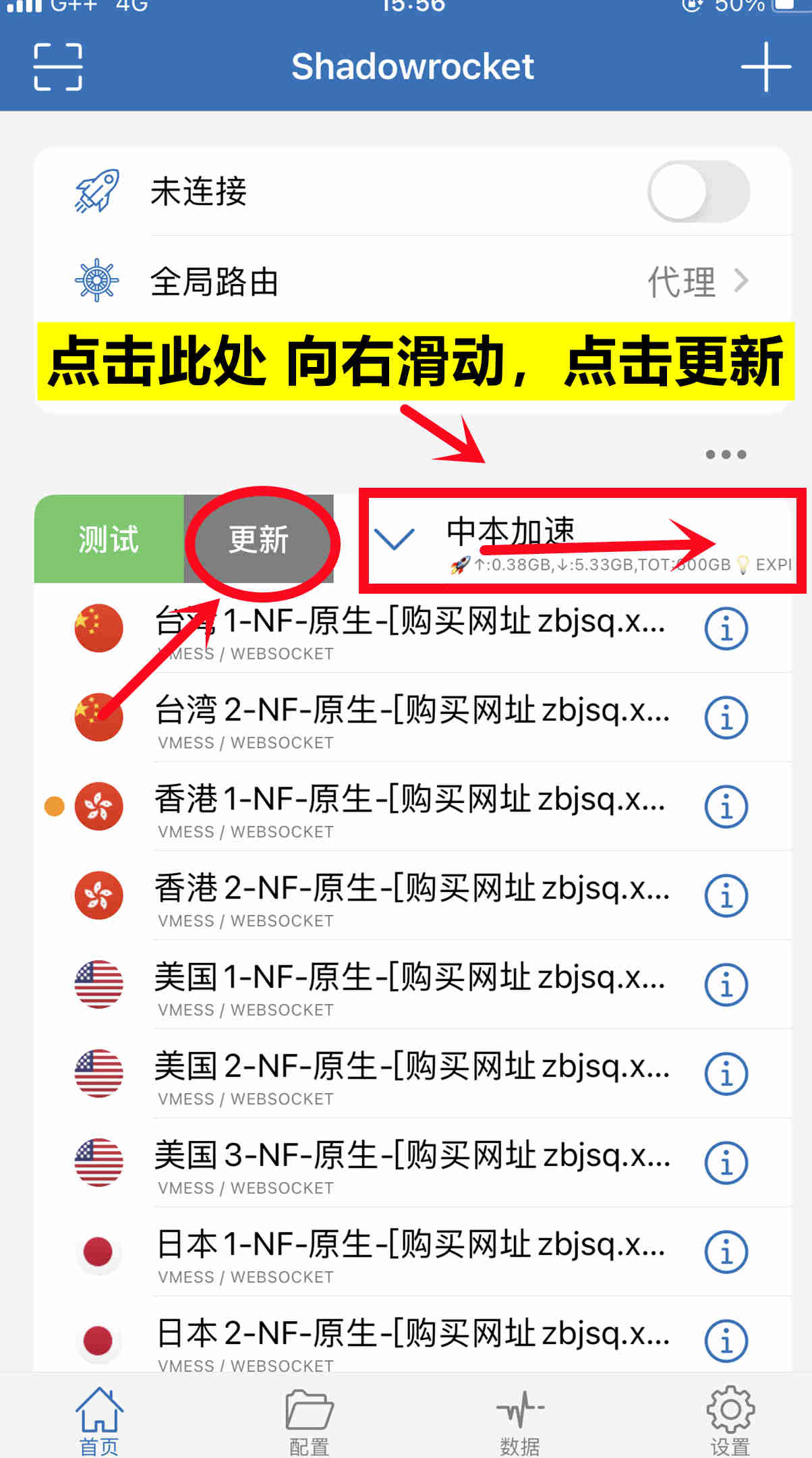Switch to the 配置 tab
The width and height of the screenshot is (812, 1458).
coord(310,1420)
